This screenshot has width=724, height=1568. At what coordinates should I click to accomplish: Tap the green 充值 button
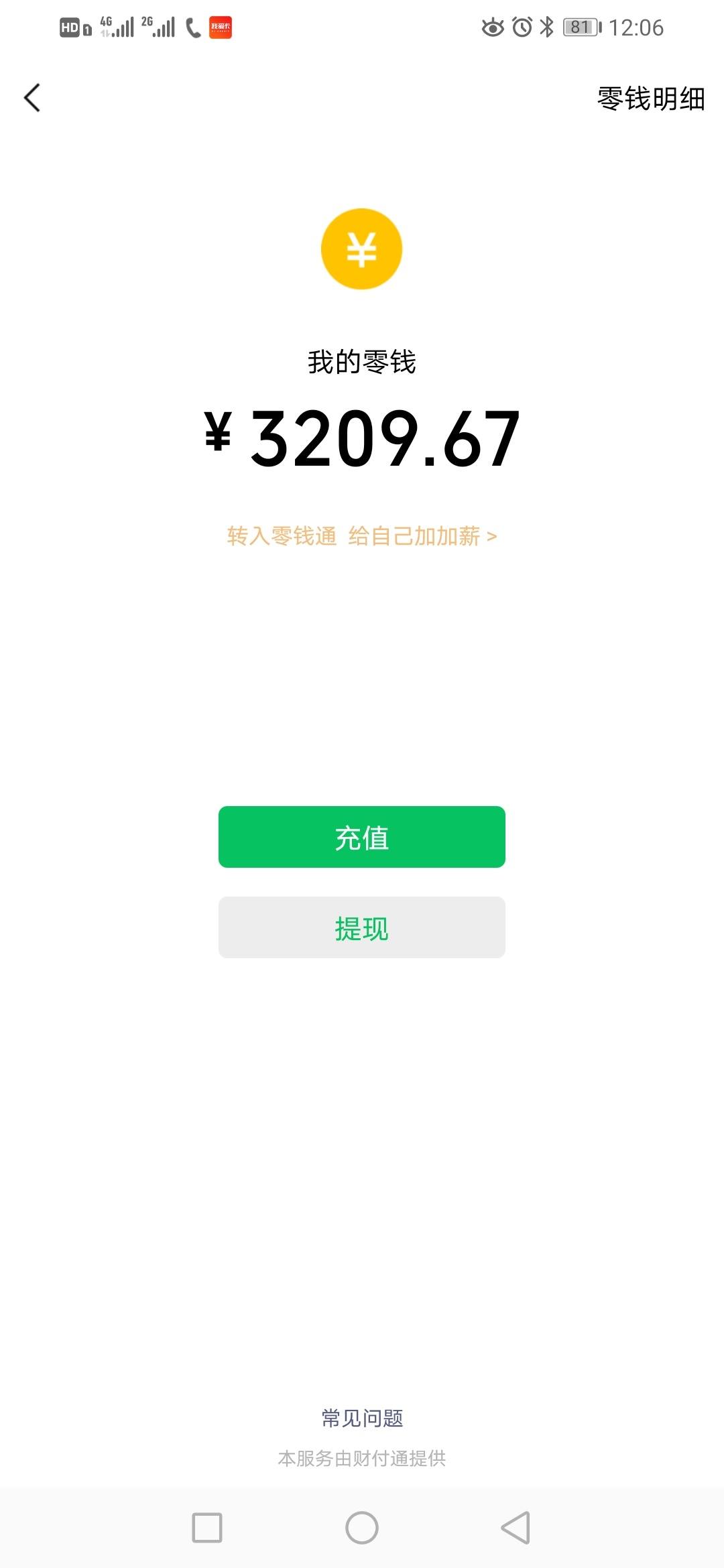(361, 837)
